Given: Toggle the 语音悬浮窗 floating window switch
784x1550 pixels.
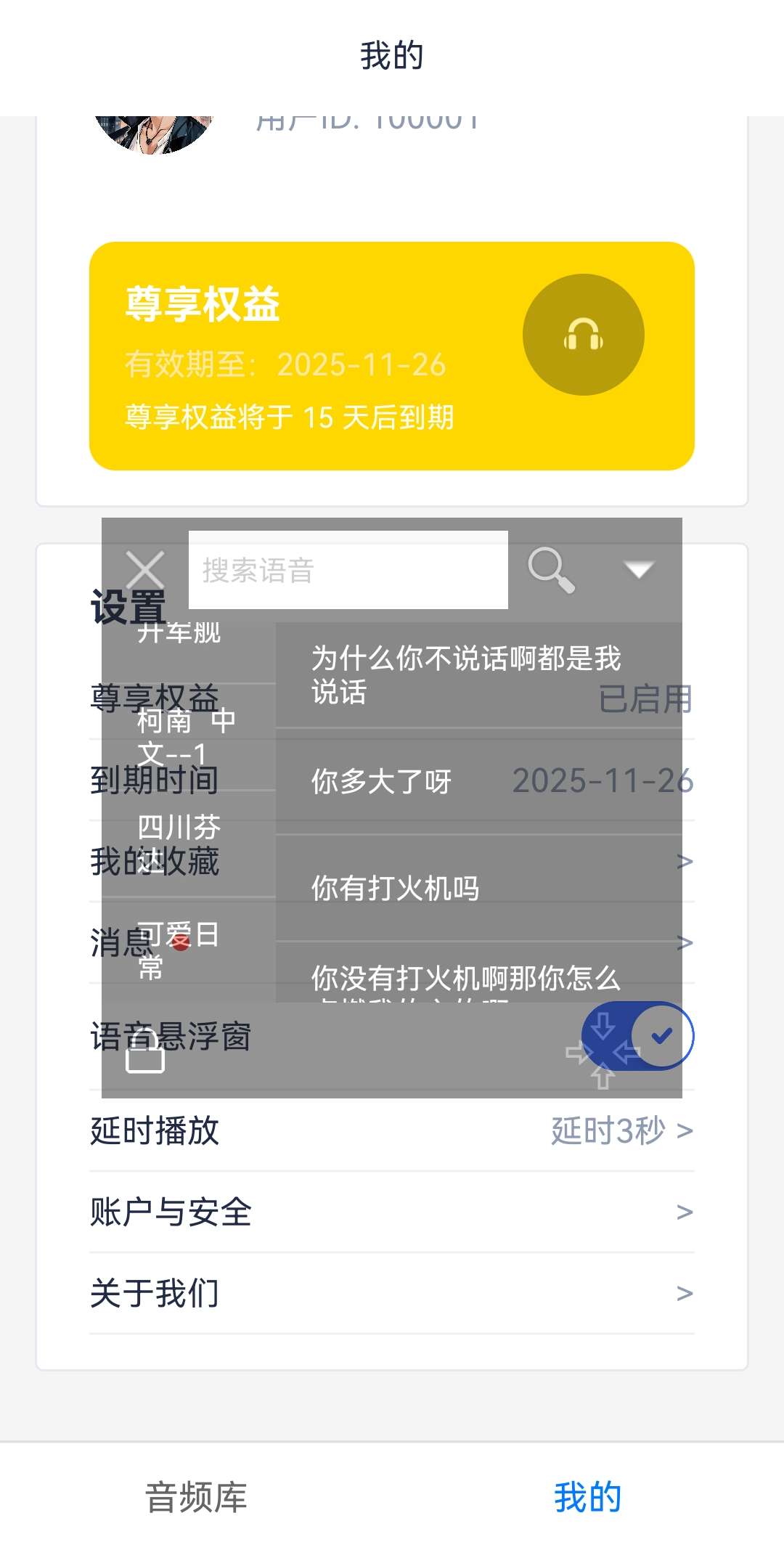Looking at the screenshot, I should tap(639, 1036).
